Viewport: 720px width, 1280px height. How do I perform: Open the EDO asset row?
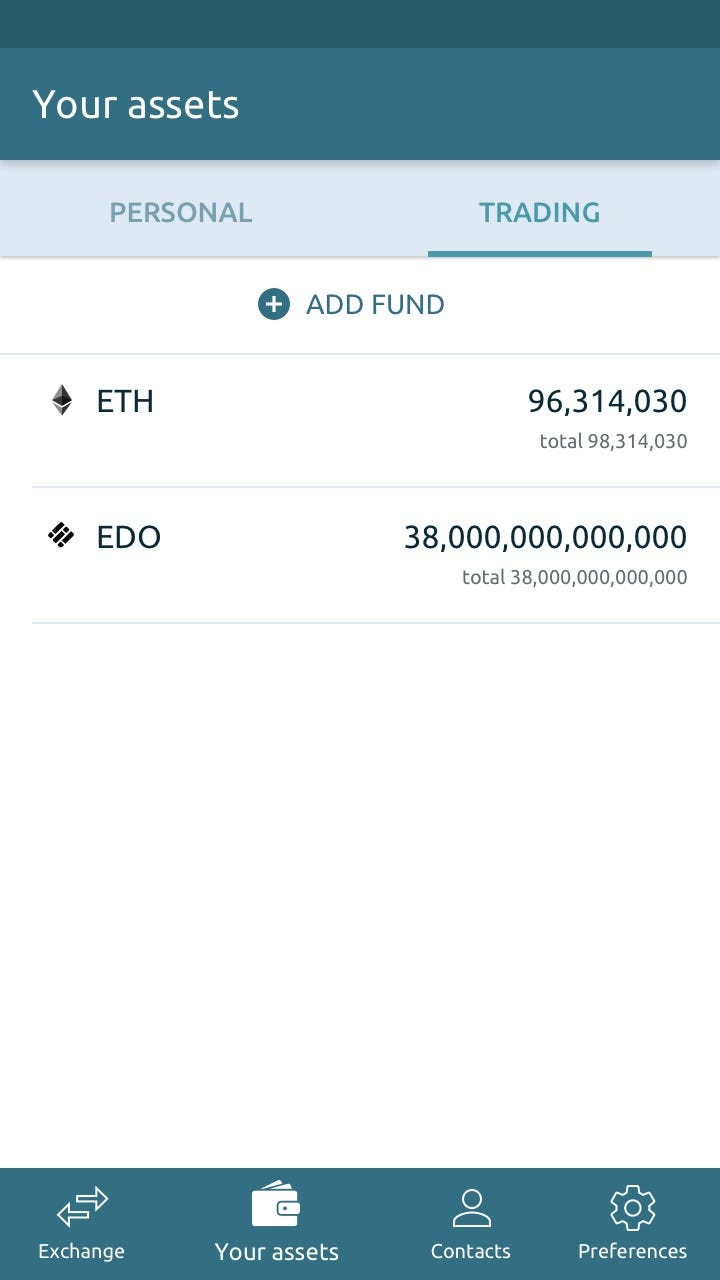360,556
